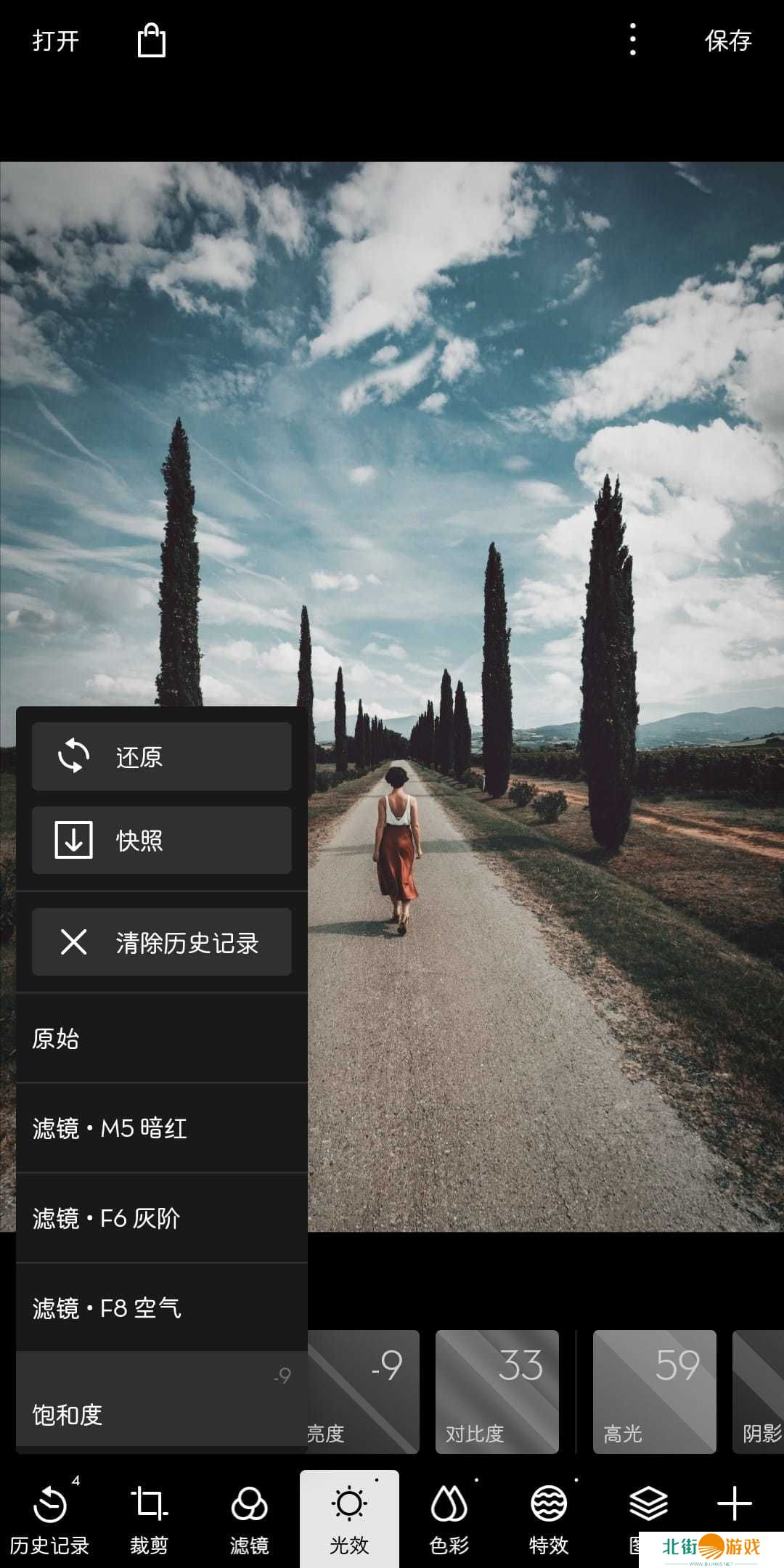Switch to the 色彩 color tab

pos(449,1519)
